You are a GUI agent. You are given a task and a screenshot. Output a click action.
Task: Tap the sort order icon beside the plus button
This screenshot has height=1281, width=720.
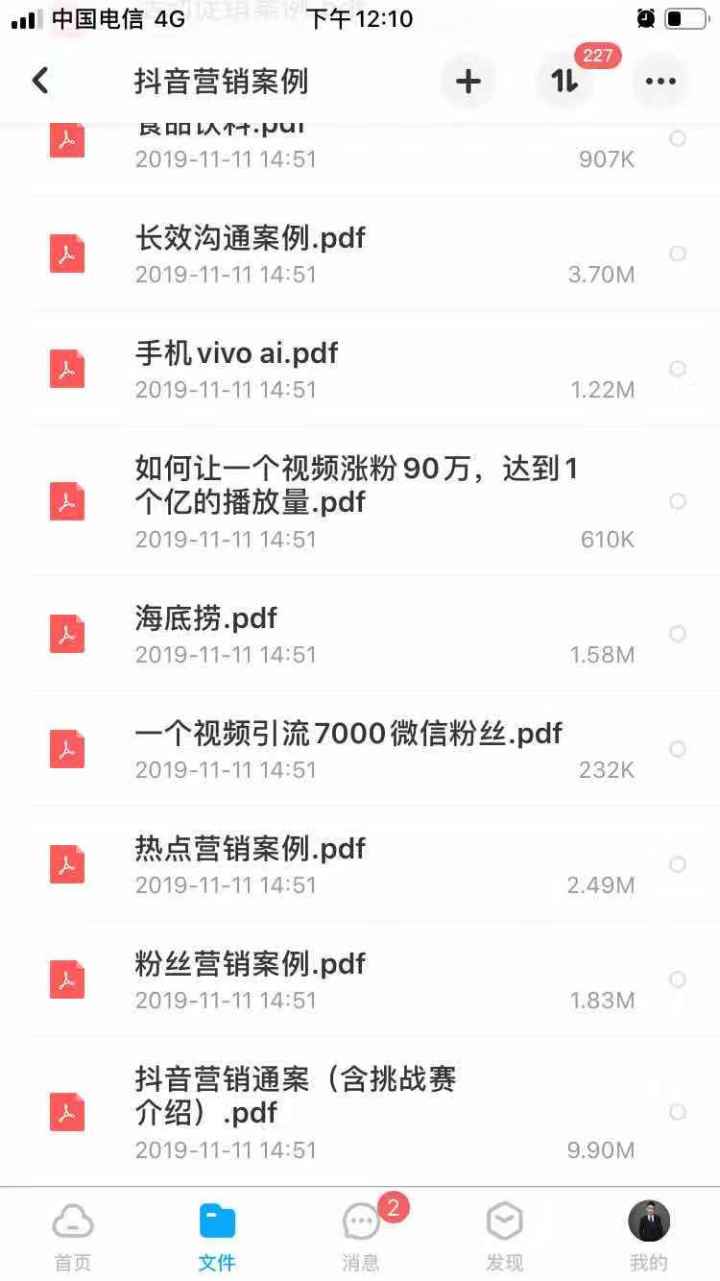(563, 81)
